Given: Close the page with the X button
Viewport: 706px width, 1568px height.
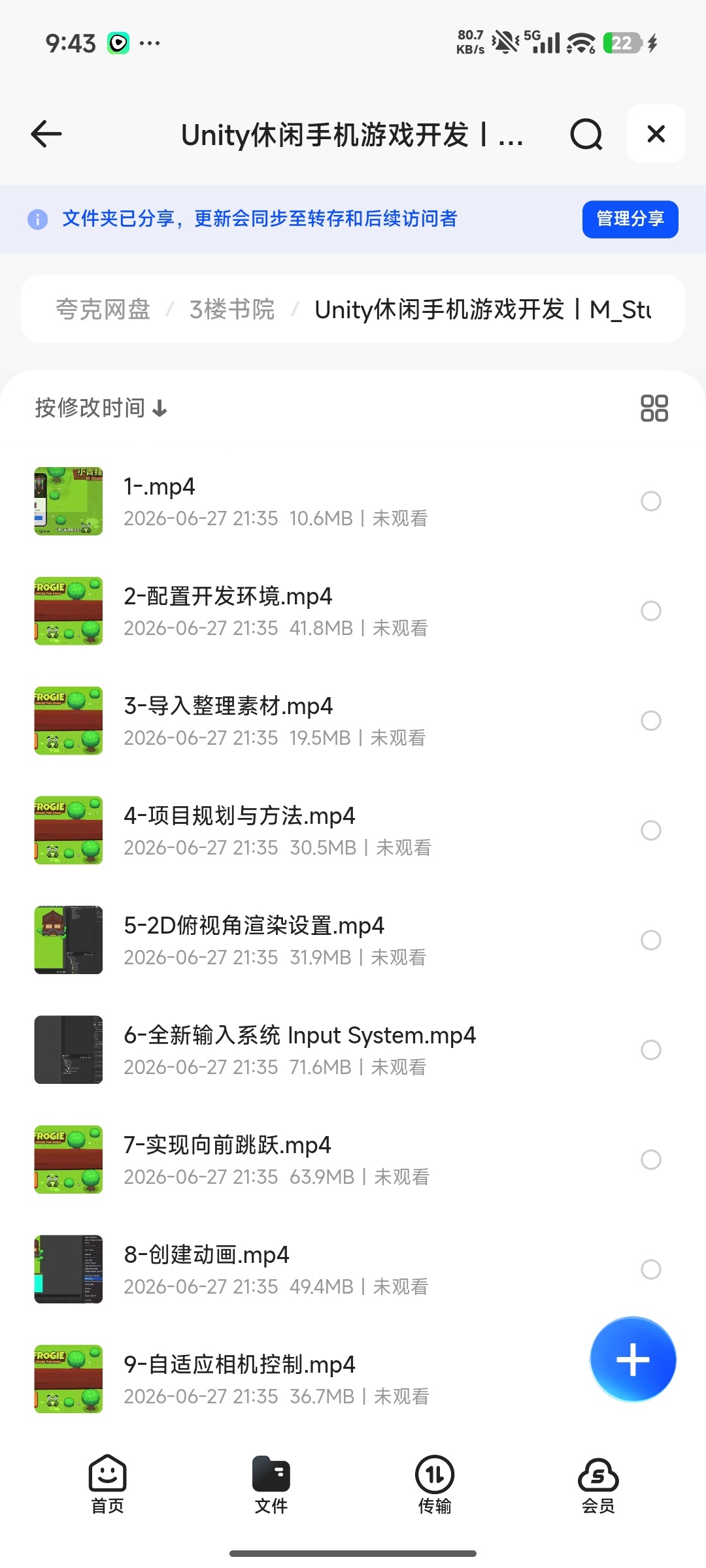Looking at the screenshot, I should click(656, 134).
